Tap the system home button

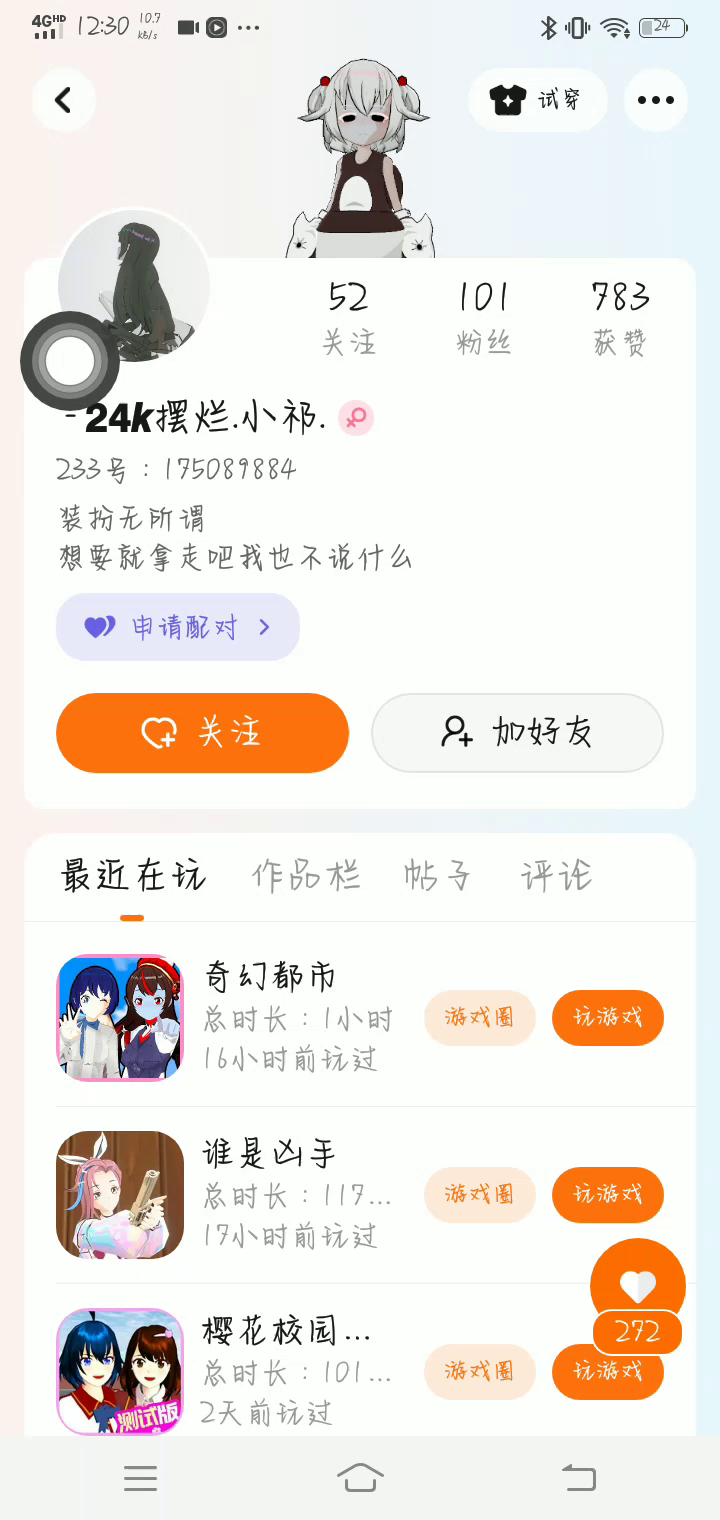[360, 1477]
